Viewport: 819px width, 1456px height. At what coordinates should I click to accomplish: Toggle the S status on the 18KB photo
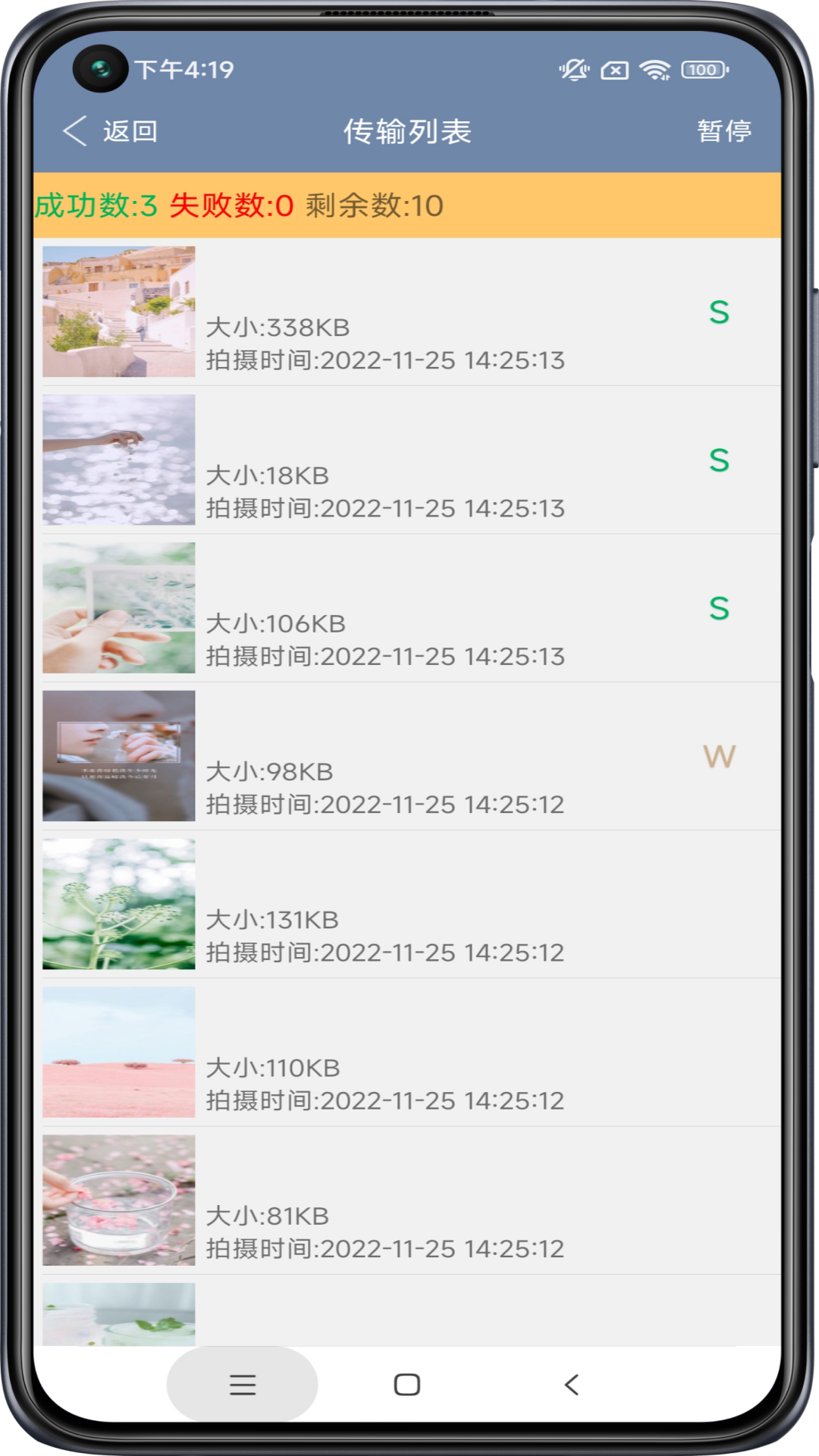tap(720, 460)
